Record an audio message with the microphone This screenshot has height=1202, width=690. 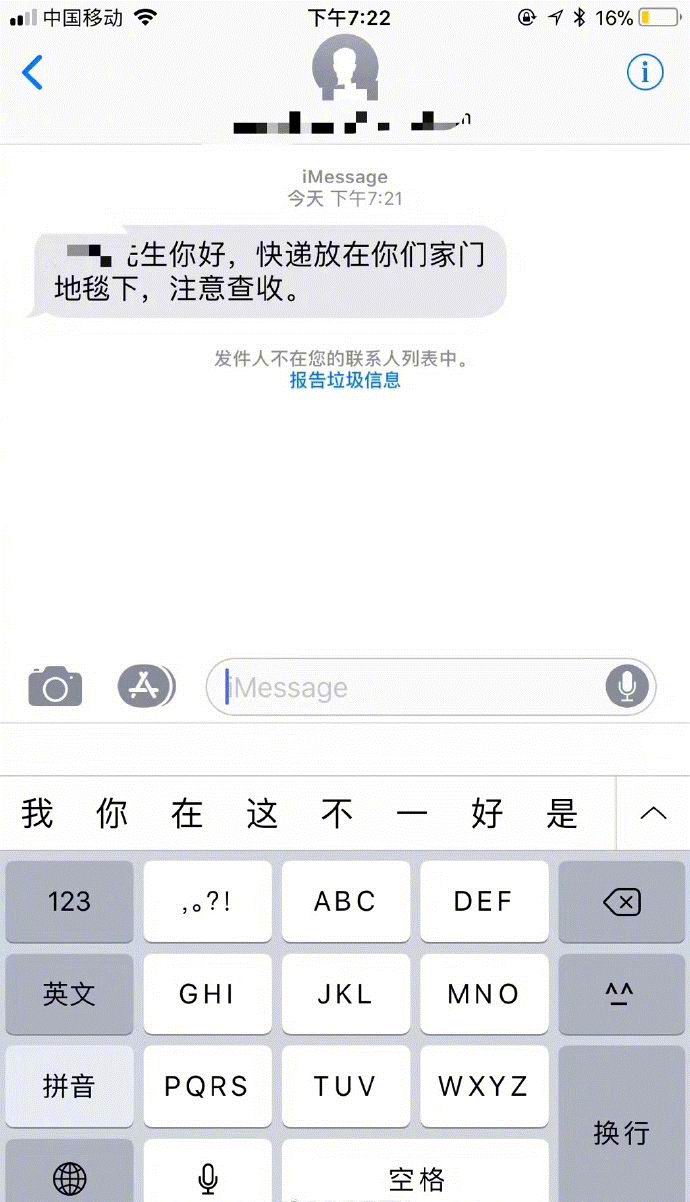(x=627, y=687)
